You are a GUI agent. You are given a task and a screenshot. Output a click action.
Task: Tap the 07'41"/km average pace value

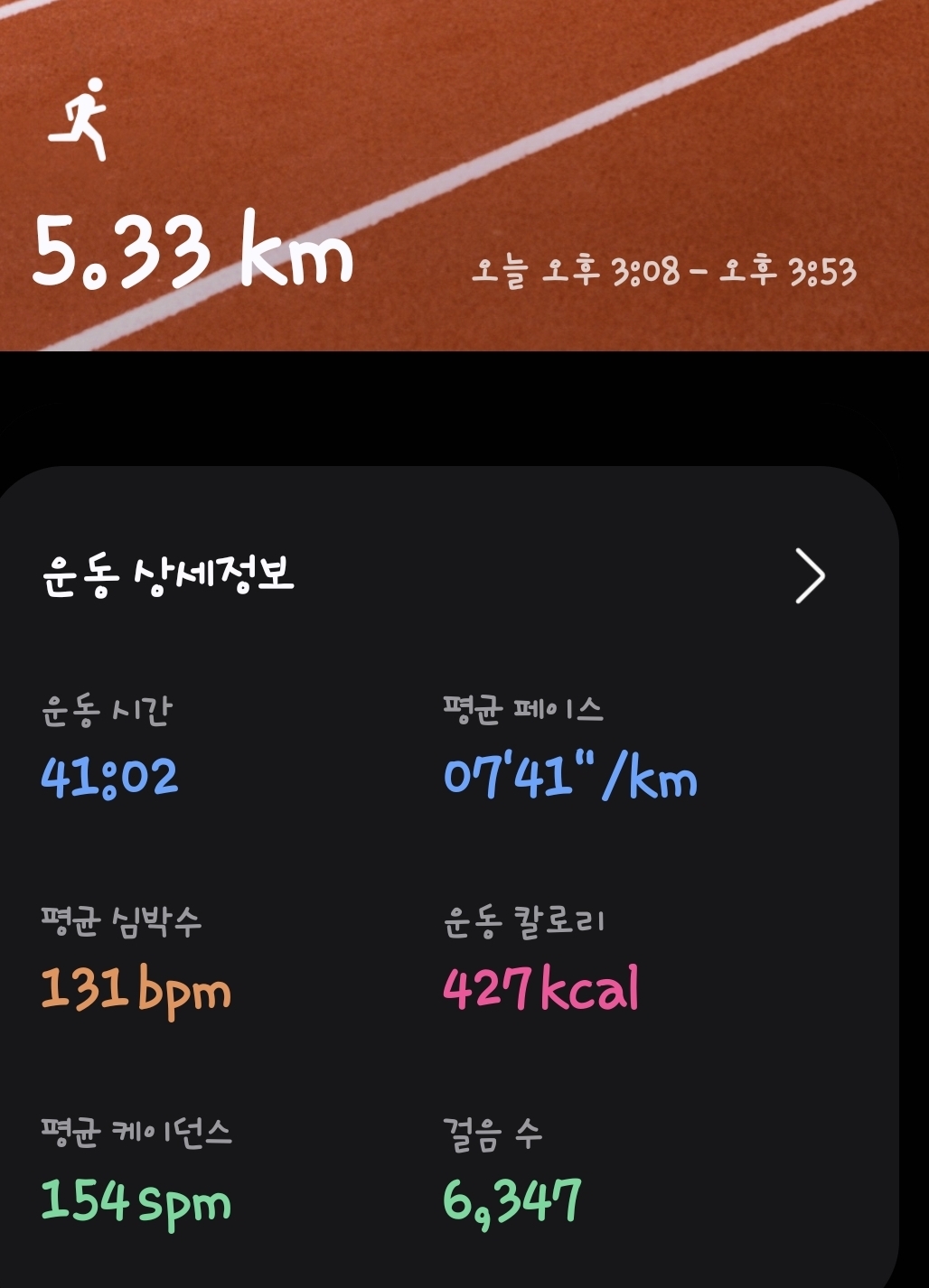pyautogui.click(x=568, y=779)
